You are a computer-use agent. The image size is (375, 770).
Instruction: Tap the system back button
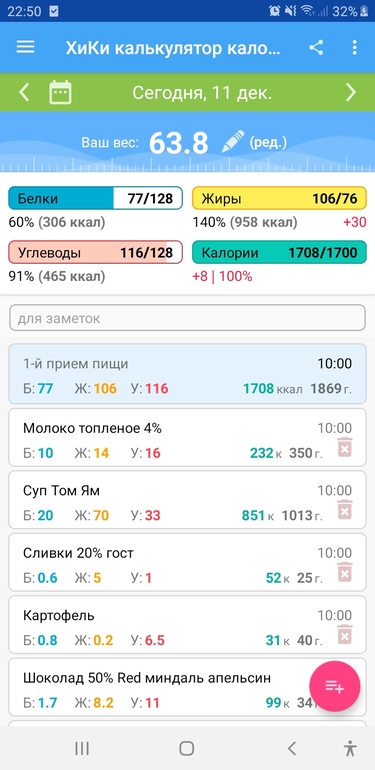click(292, 748)
